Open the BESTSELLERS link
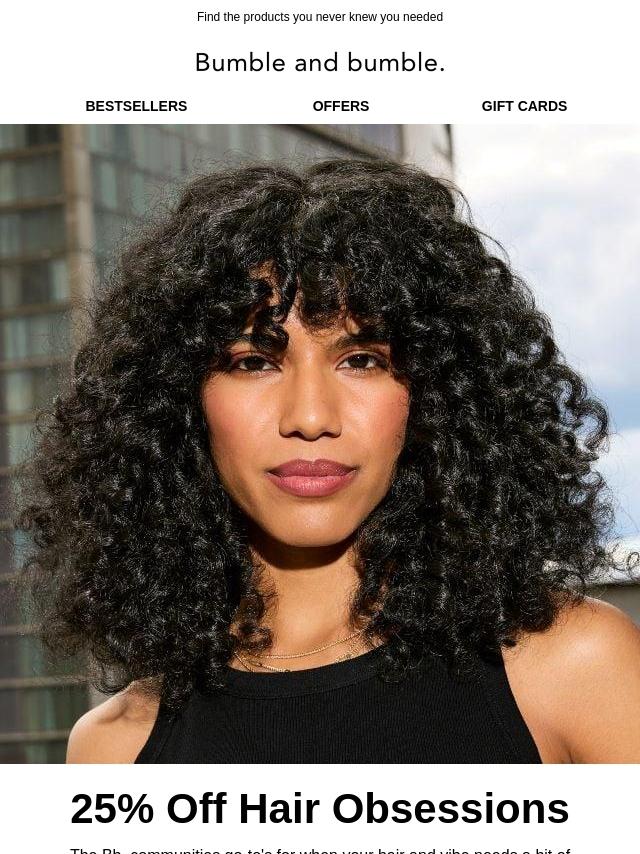 click(136, 106)
